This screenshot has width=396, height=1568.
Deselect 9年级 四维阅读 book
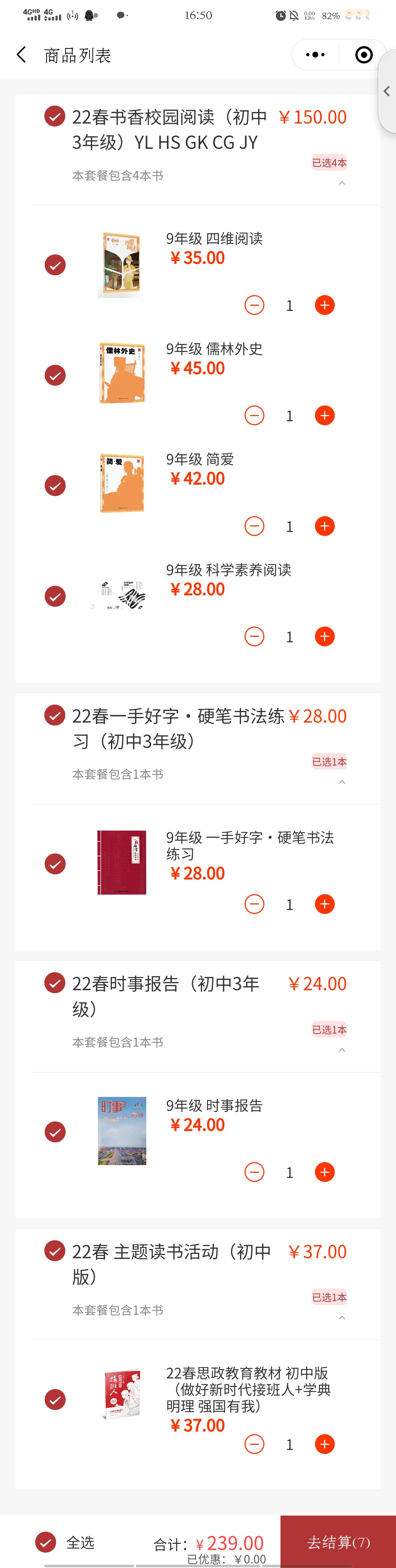(55, 265)
